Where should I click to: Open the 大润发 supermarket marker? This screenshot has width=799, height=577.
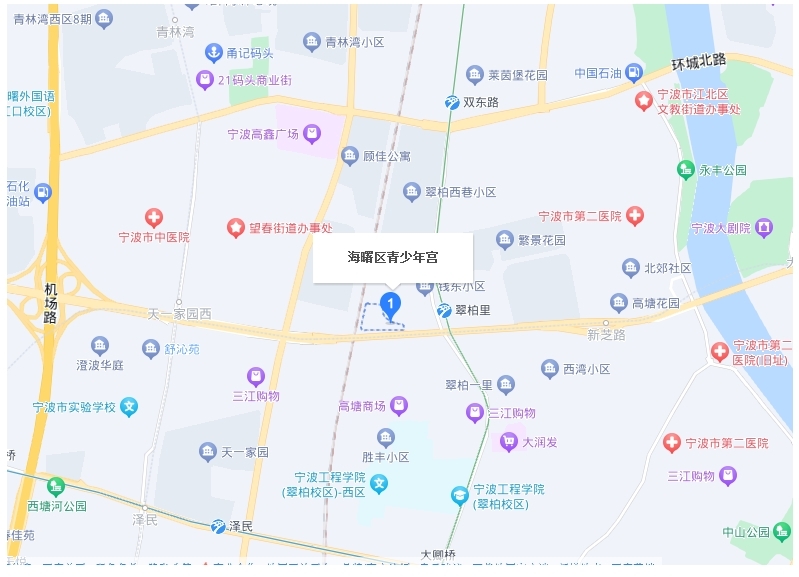(509, 441)
